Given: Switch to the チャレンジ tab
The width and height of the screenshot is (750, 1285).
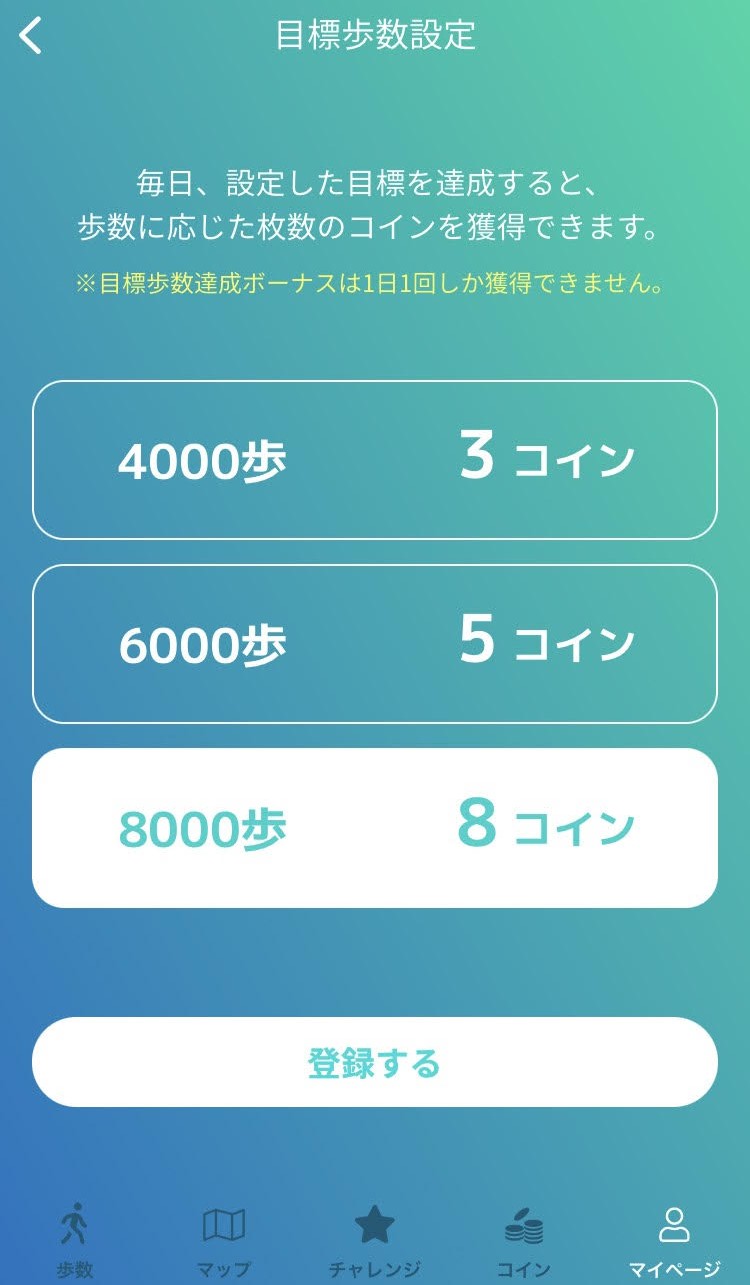Looking at the screenshot, I should pyautogui.click(x=375, y=1240).
